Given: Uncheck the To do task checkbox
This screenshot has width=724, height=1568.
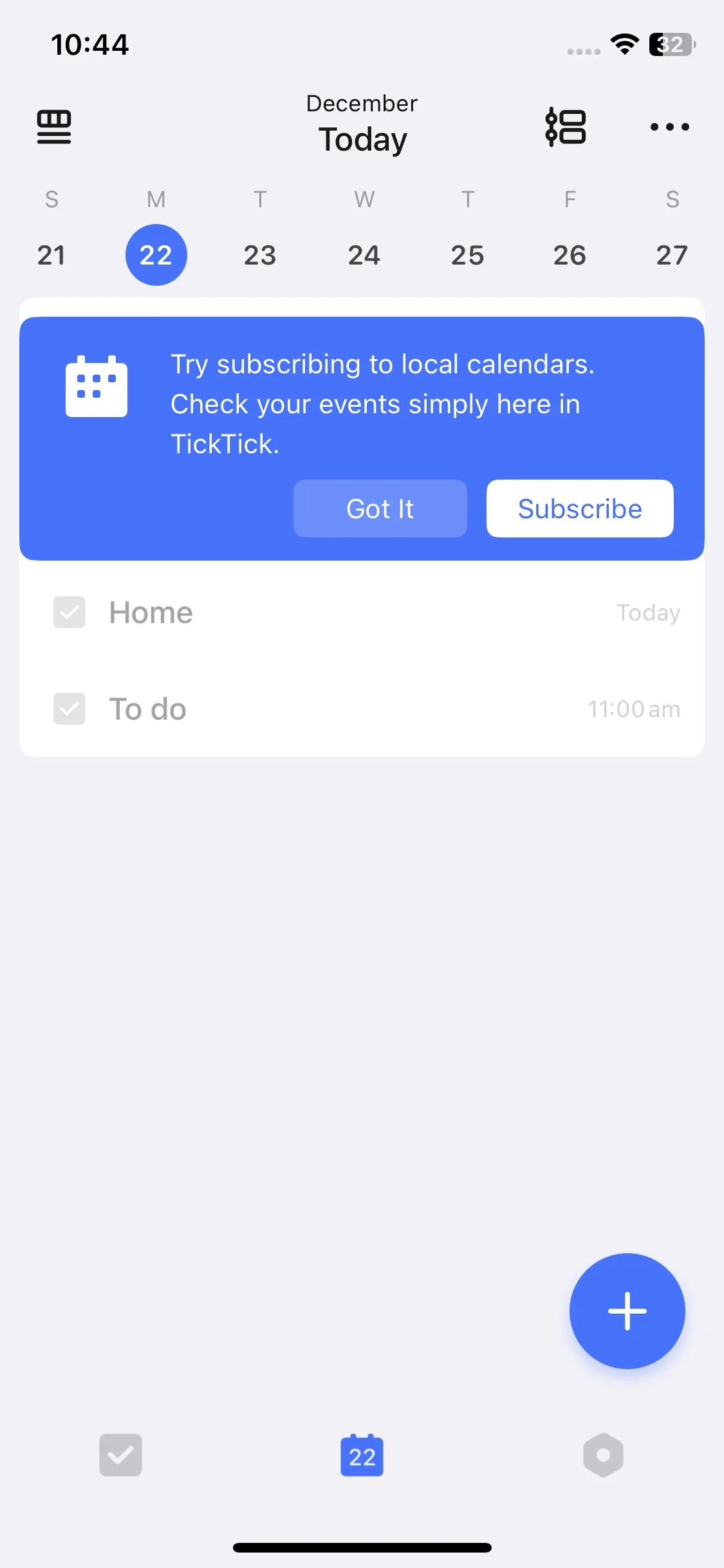Looking at the screenshot, I should click(x=70, y=709).
